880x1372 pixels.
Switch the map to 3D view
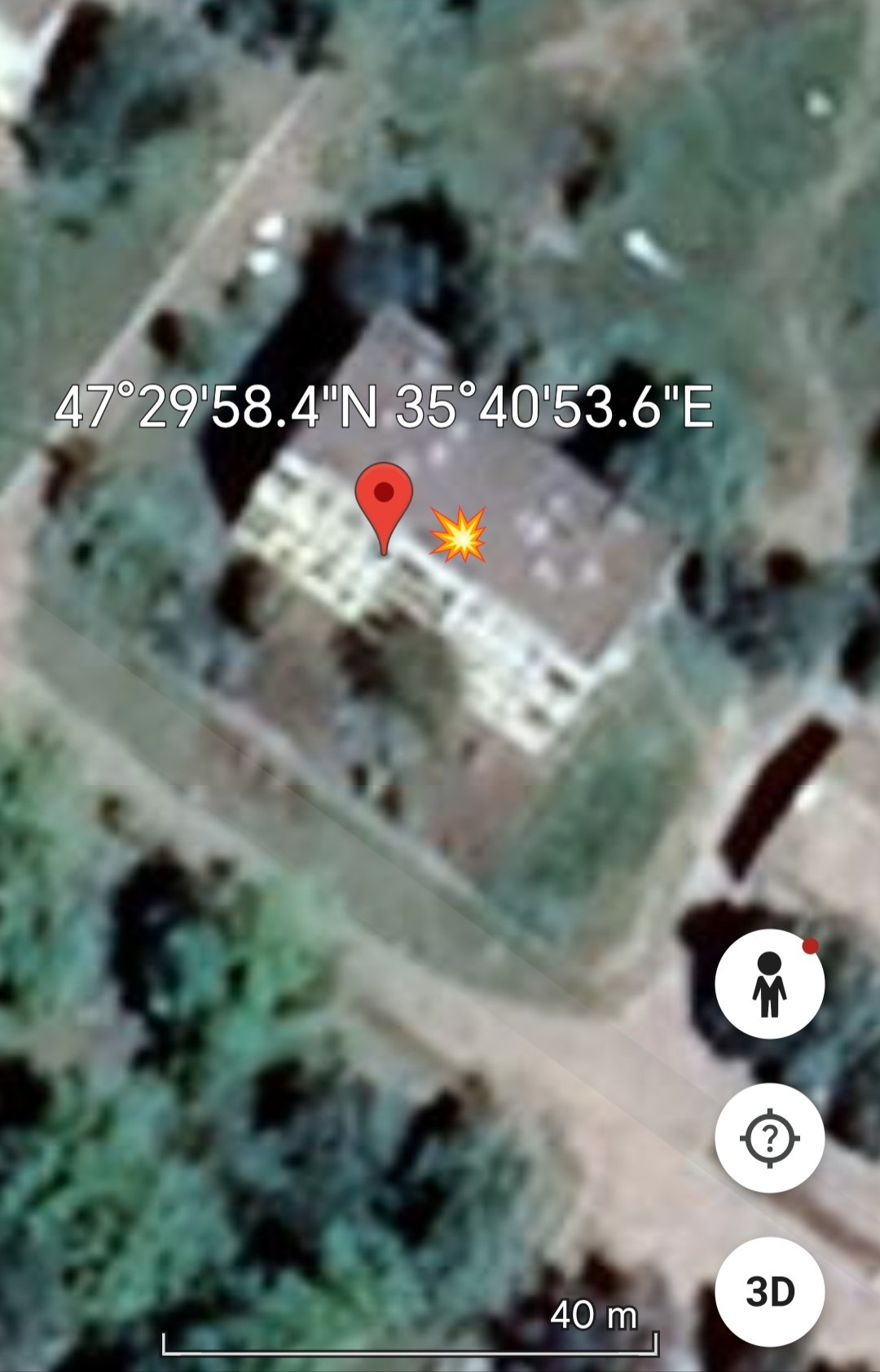[769, 1291]
